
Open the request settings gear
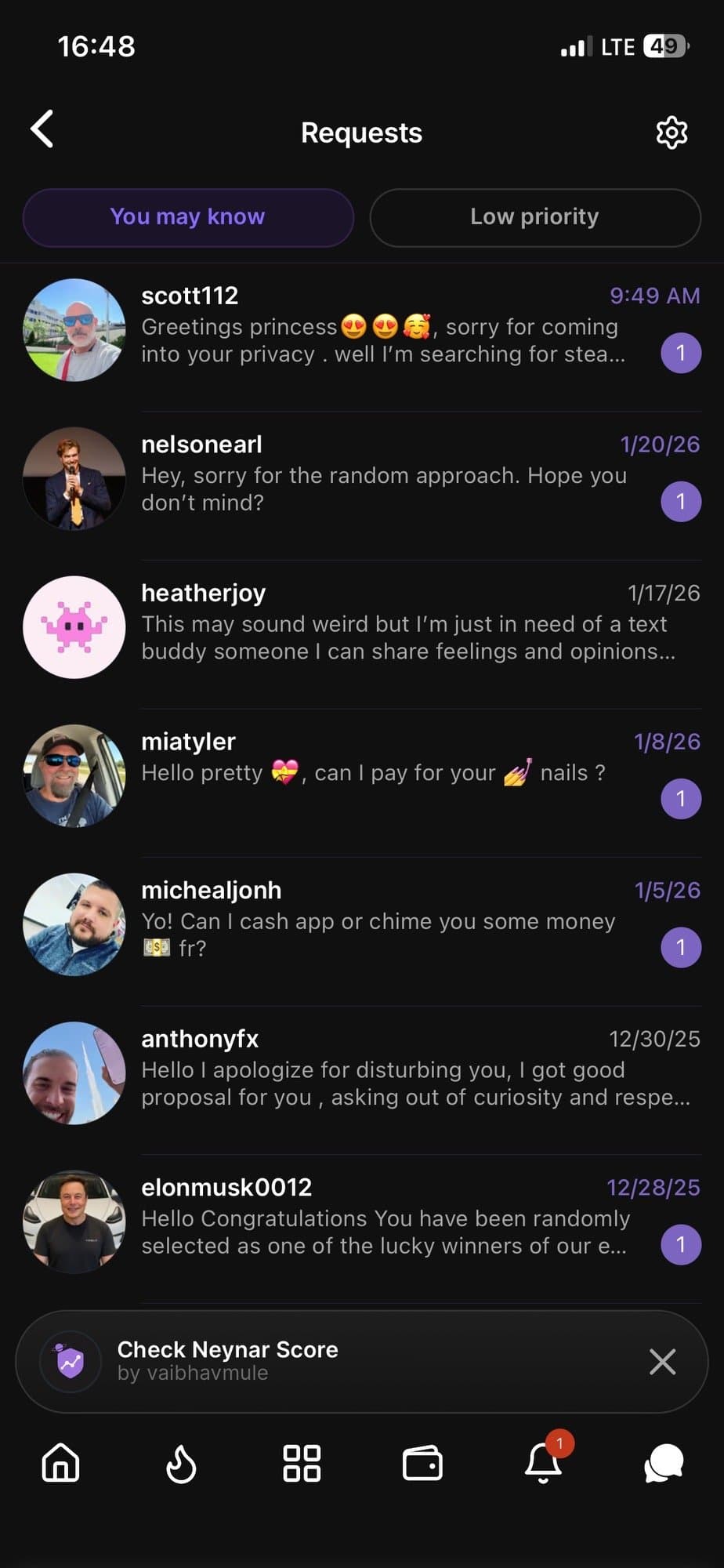pos(671,132)
